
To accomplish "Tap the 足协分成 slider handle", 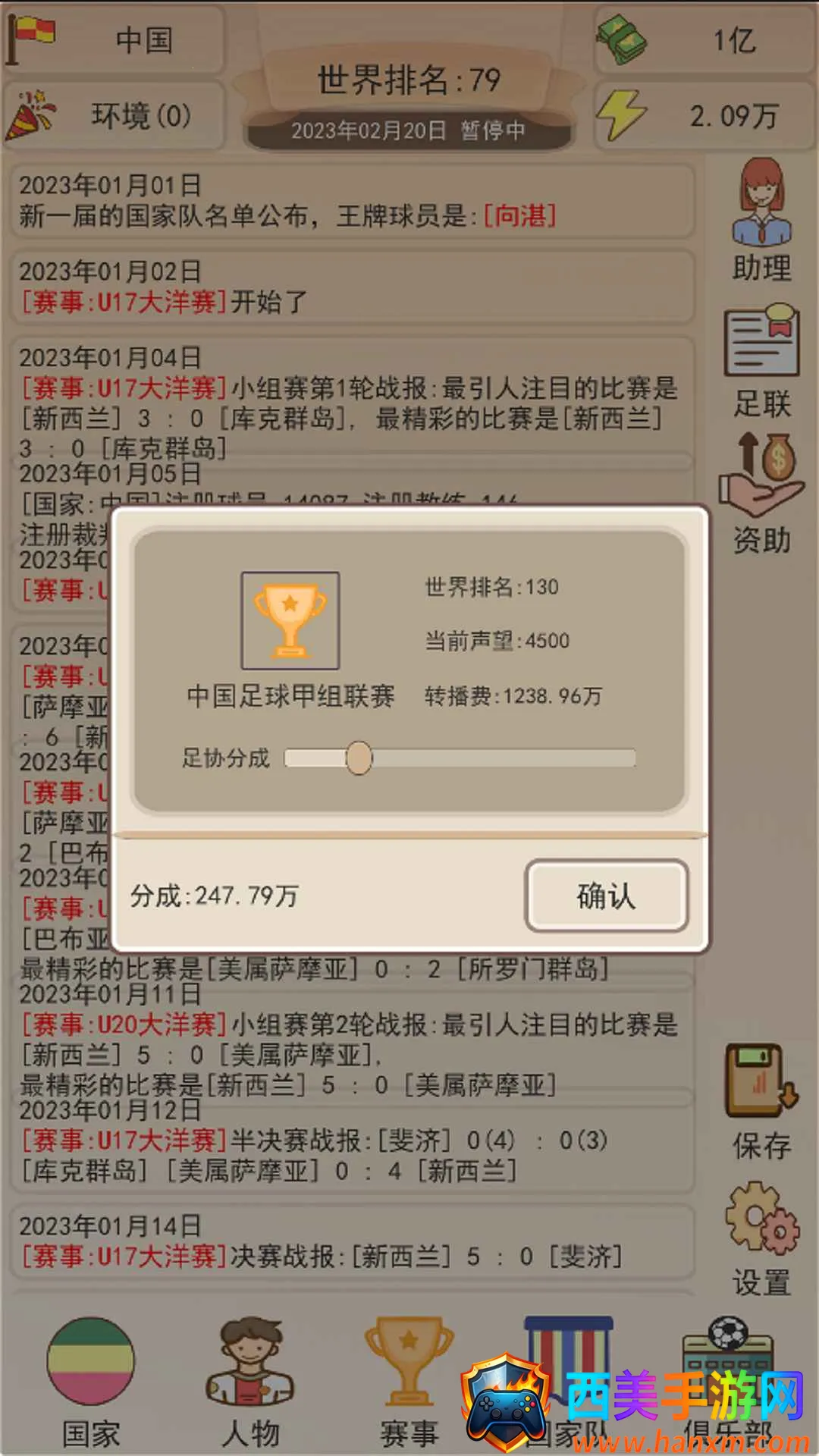I will 359,758.
